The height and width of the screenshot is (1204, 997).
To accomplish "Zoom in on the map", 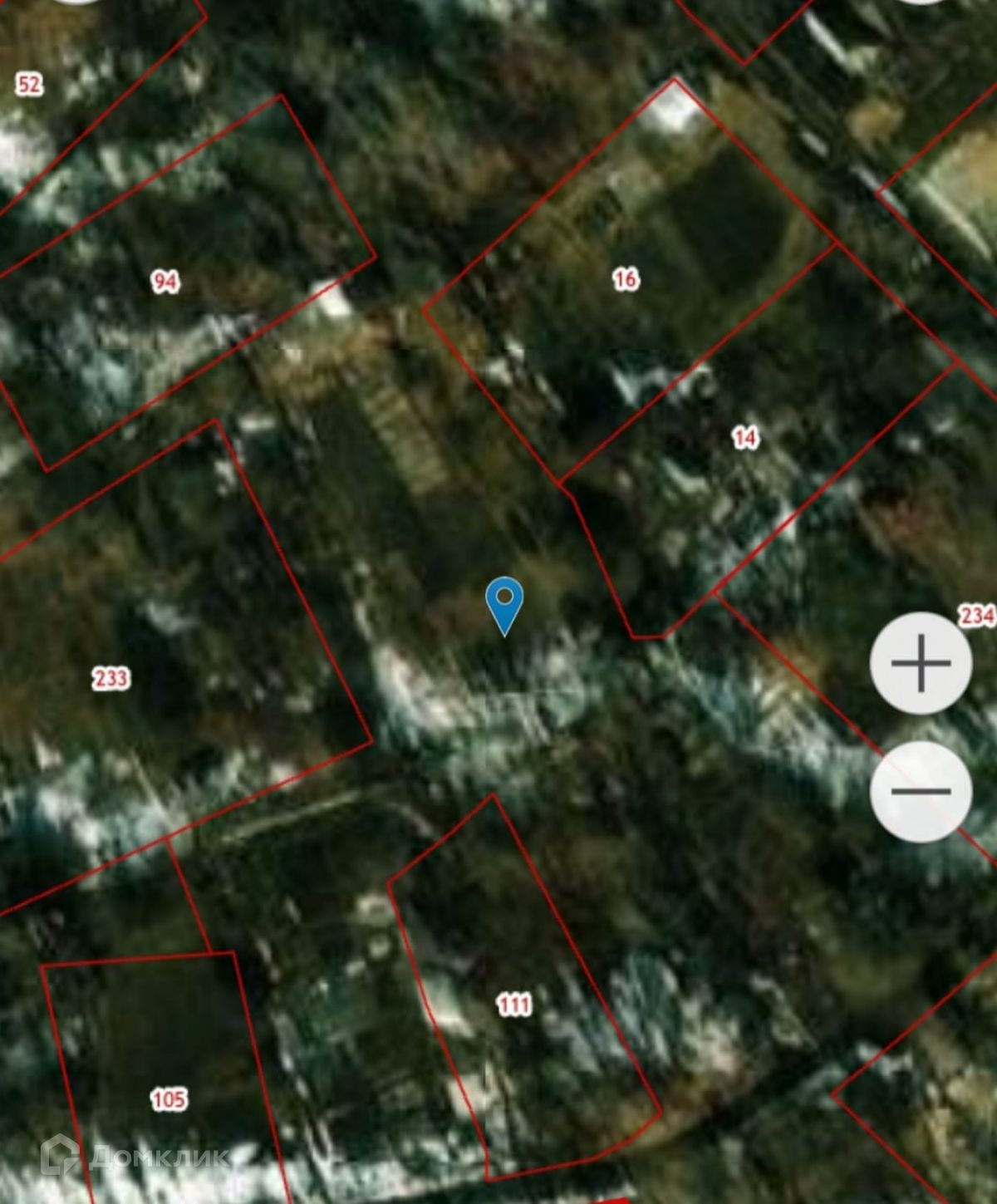I will click(921, 663).
